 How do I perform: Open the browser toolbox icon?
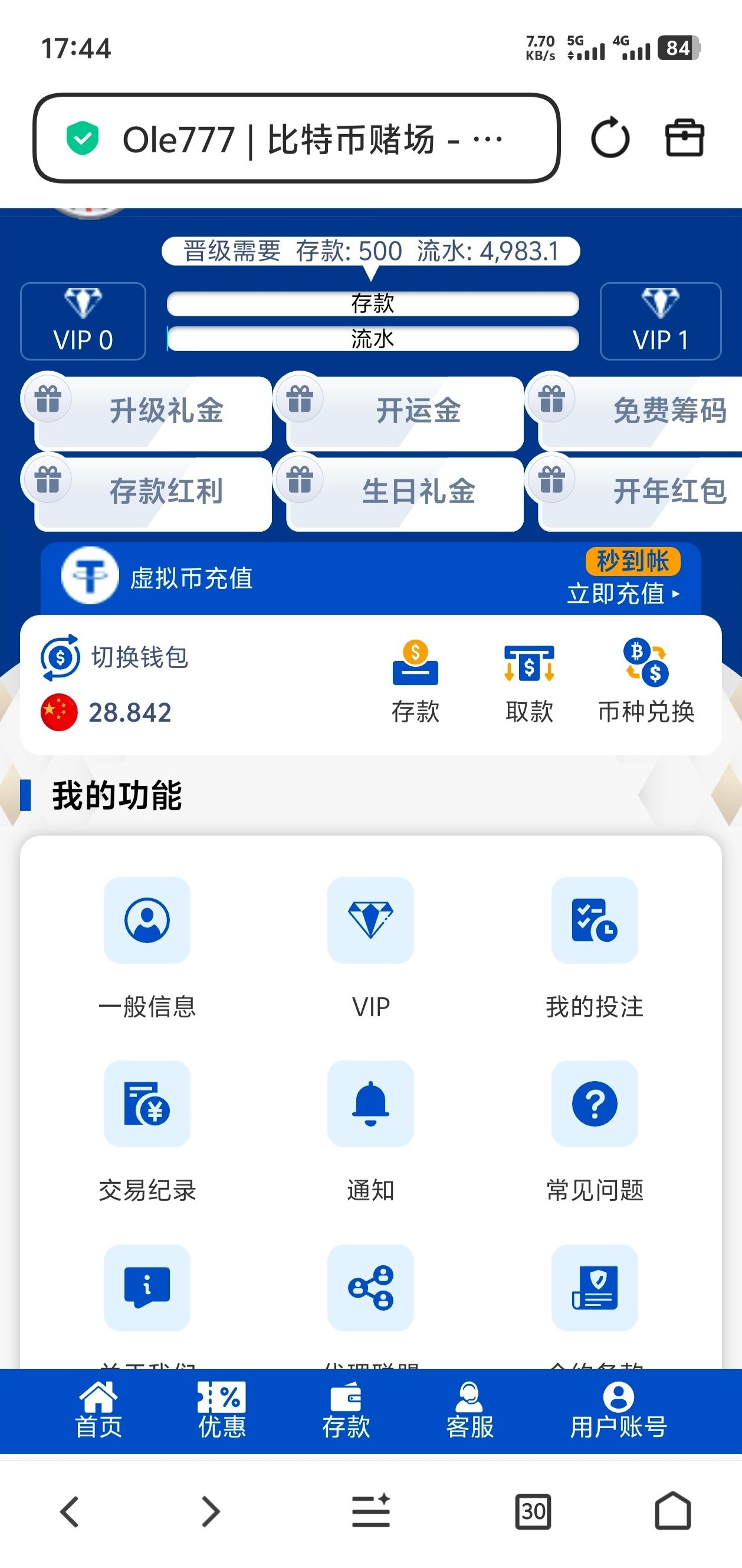click(684, 138)
